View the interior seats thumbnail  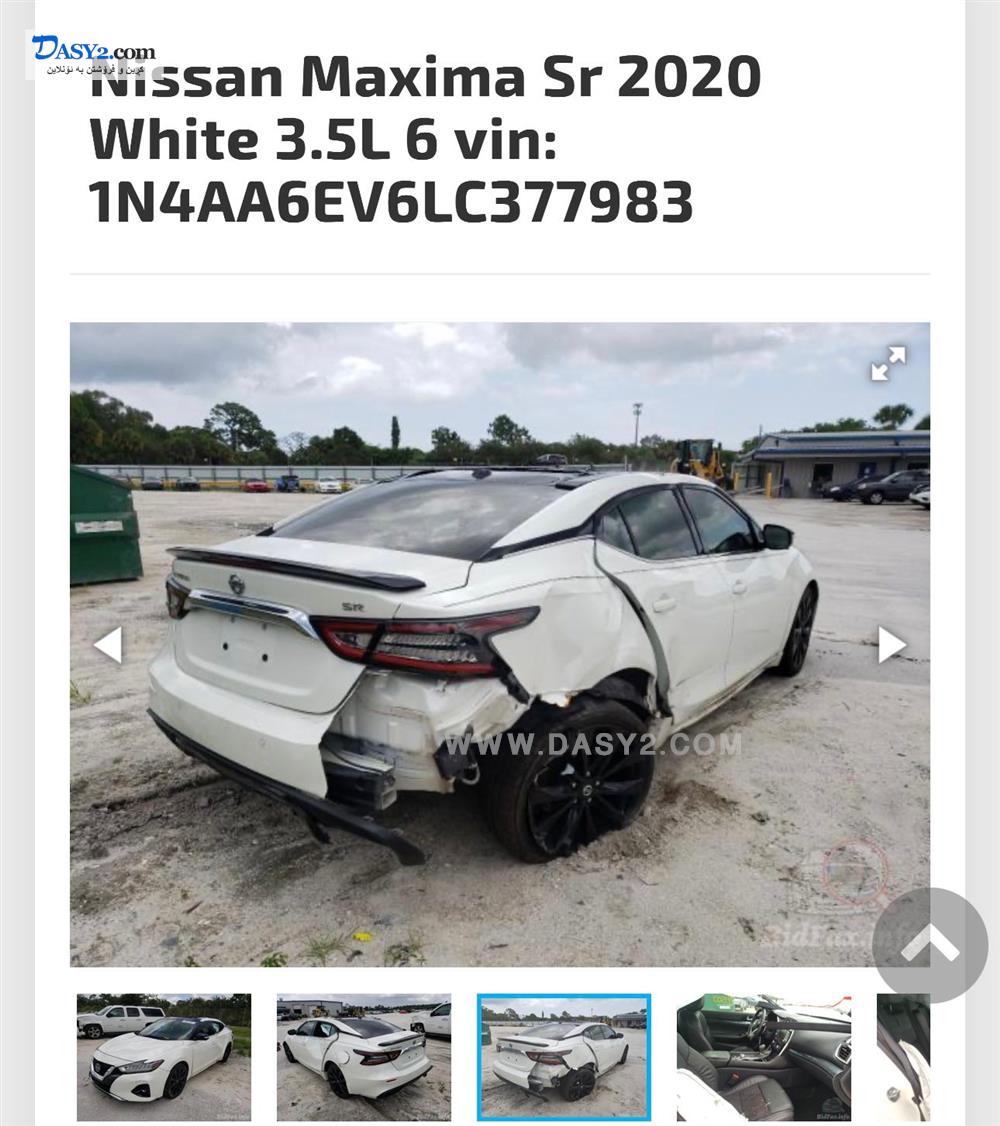coord(764,1057)
